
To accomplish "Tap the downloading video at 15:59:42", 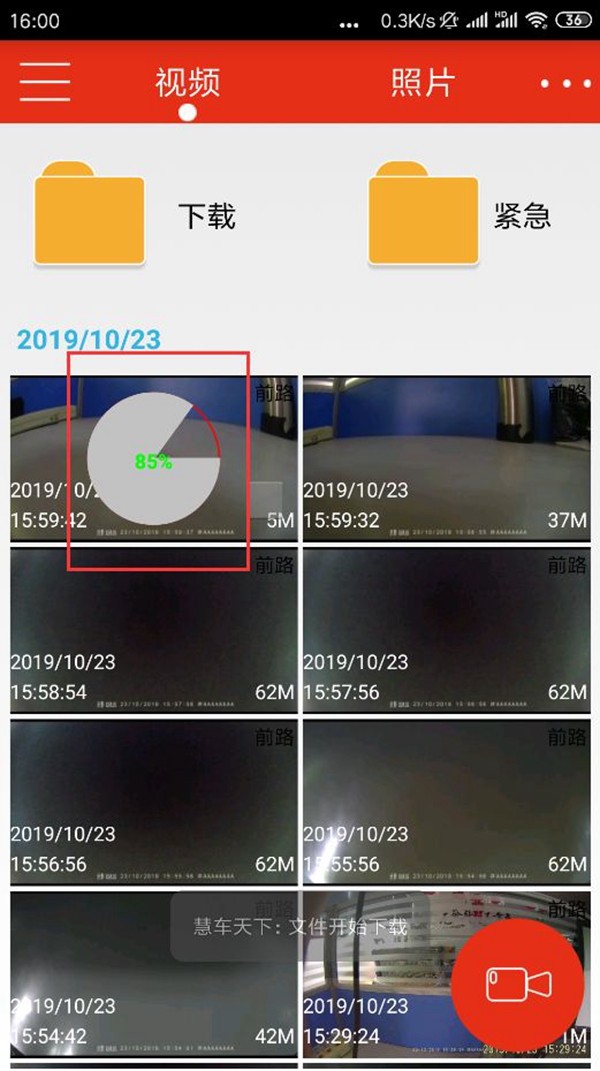I will 153,461.
